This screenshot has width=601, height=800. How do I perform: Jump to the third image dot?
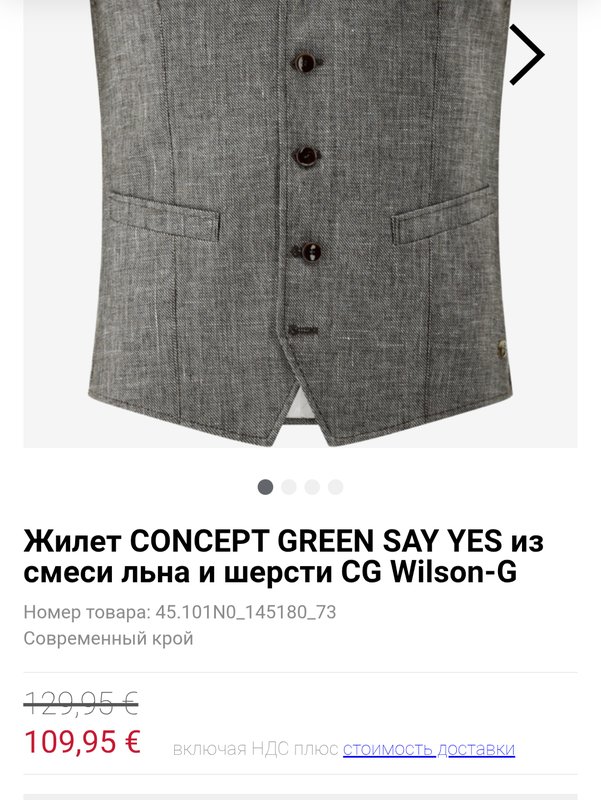point(312,487)
